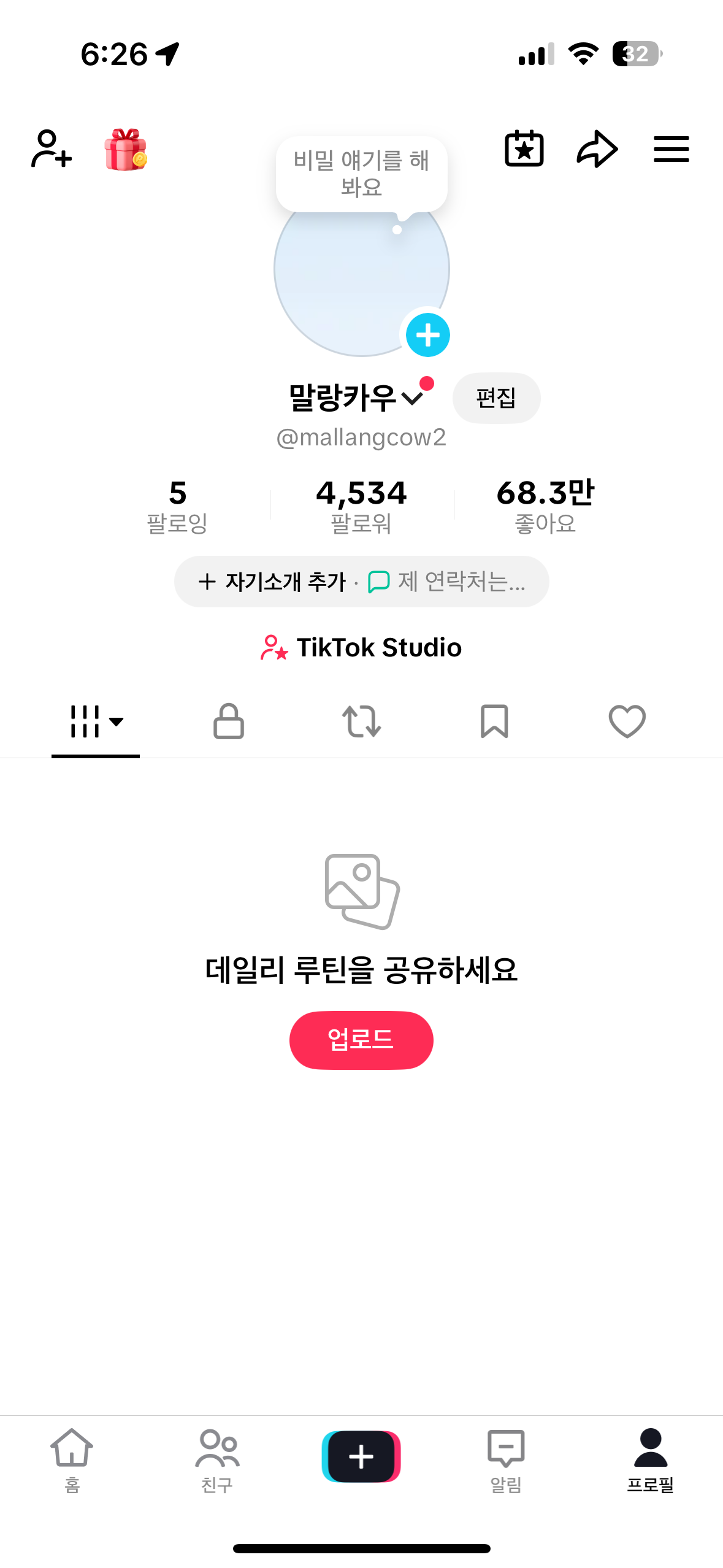Switch to the private videos lock tab
The height and width of the screenshot is (1568, 723).
pos(229,721)
